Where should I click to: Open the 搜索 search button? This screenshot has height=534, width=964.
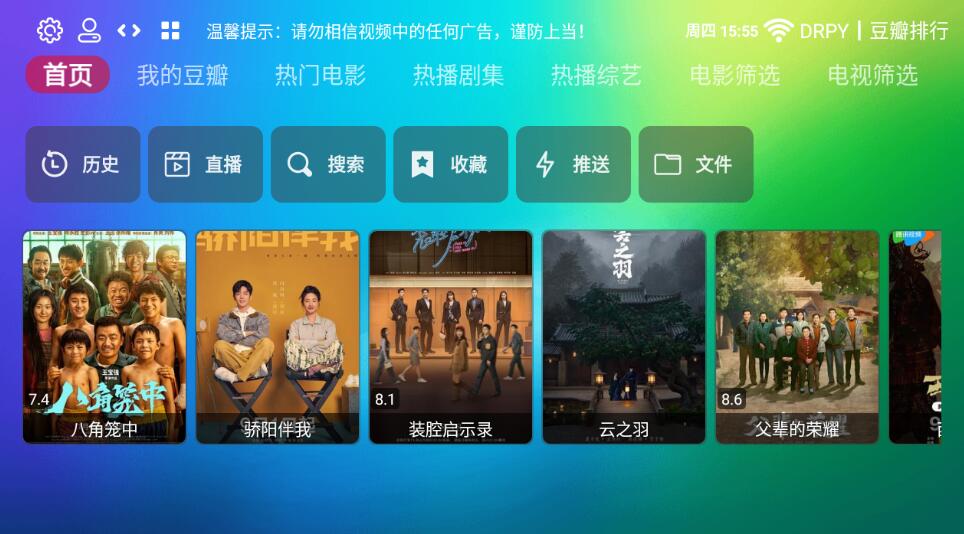(x=328, y=164)
